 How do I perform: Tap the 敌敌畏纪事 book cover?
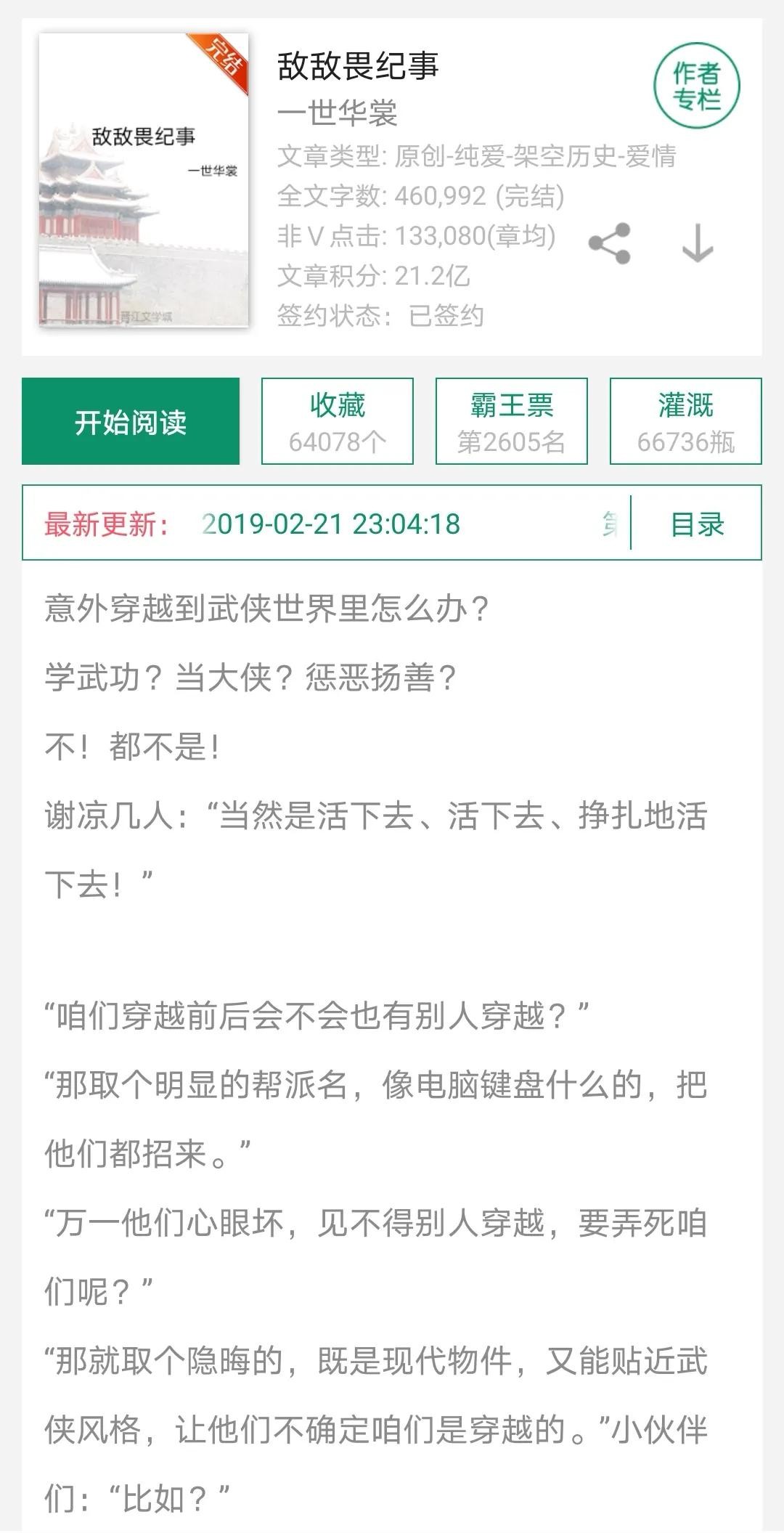pyautogui.click(x=144, y=180)
